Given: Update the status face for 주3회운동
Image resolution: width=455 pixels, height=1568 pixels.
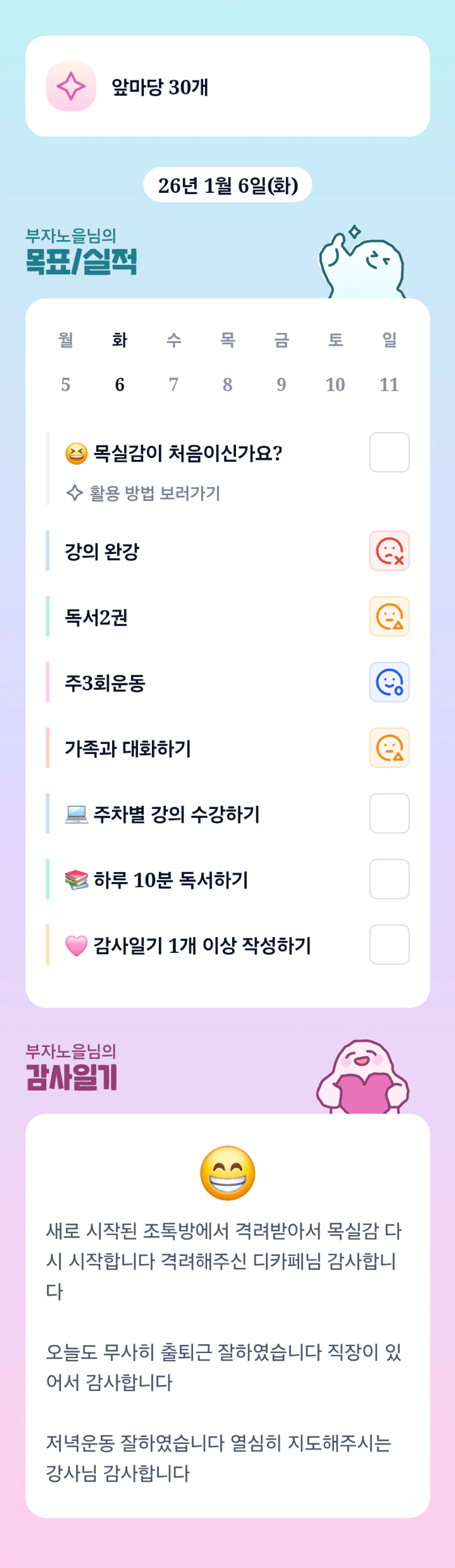Looking at the screenshot, I should coord(389,683).
